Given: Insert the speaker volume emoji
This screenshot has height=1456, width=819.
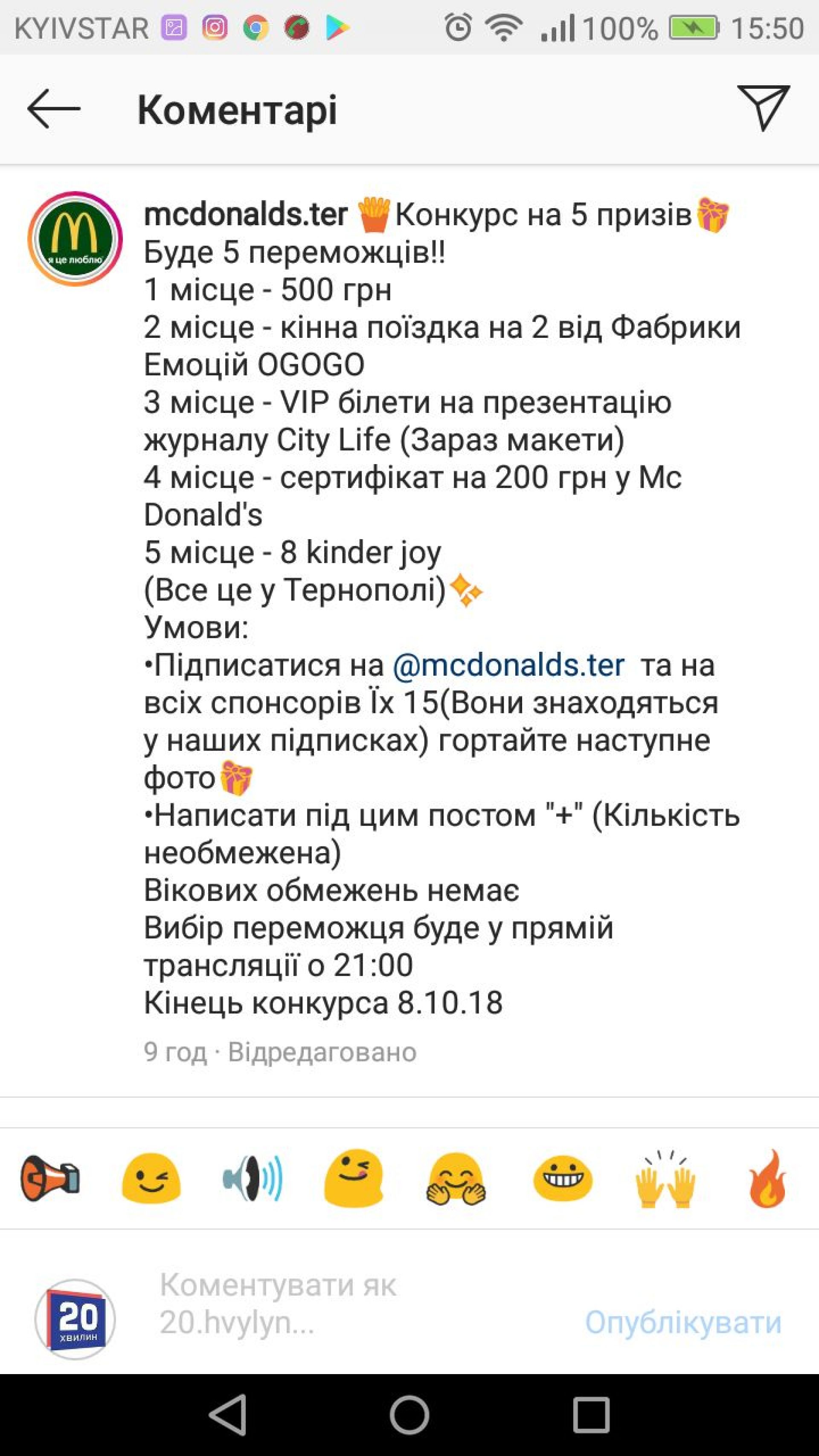Looking at the screenshot, I should click(x=252, y=1179).
